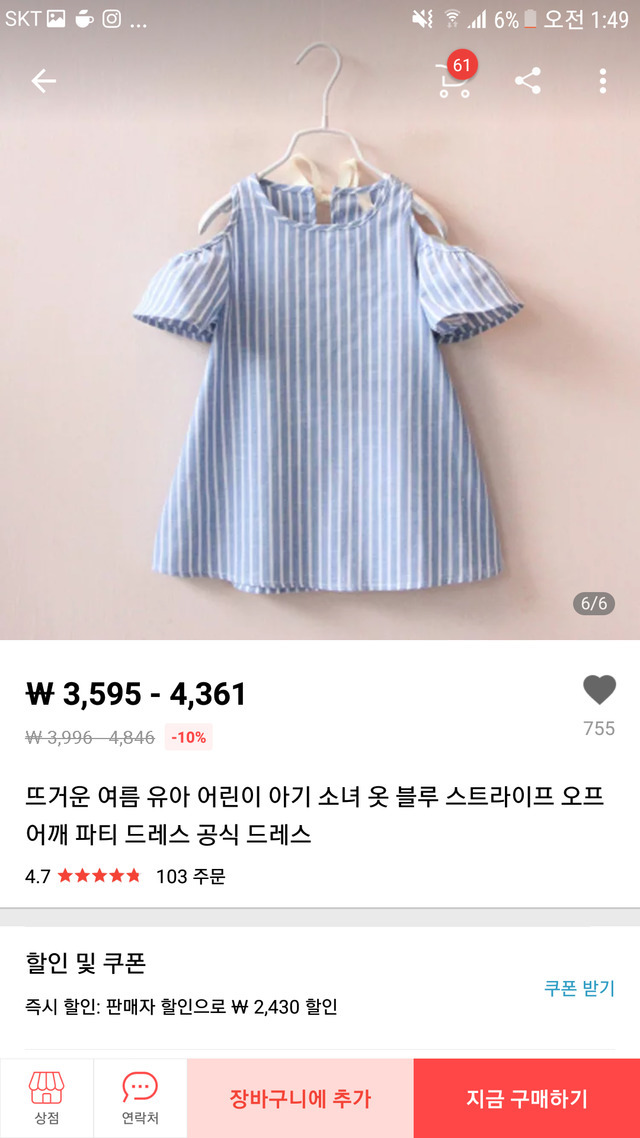This screenshot has height=1138, width=640.
Task: Go back using the arrow icon
Action: 43,81
